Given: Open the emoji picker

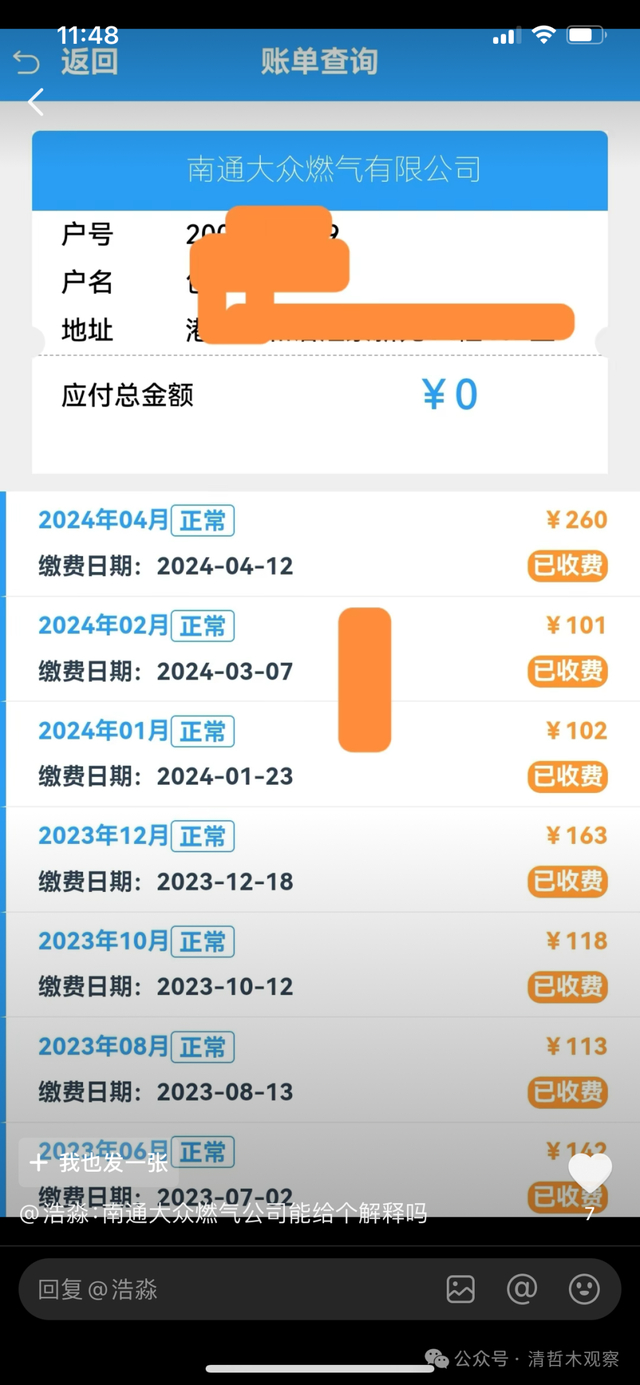Looking at the screenshot, I should click(584, 1290).
